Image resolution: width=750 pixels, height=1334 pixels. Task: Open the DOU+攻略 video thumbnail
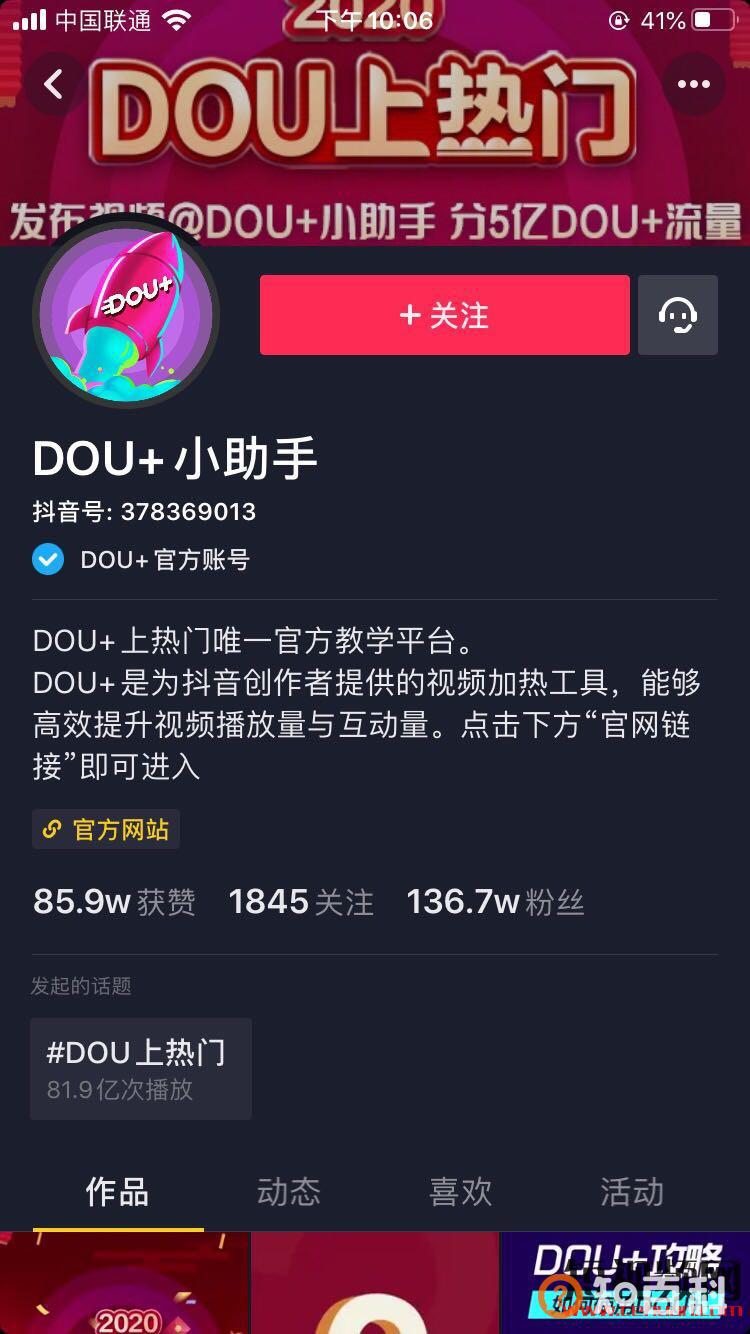click(624, 1285)
